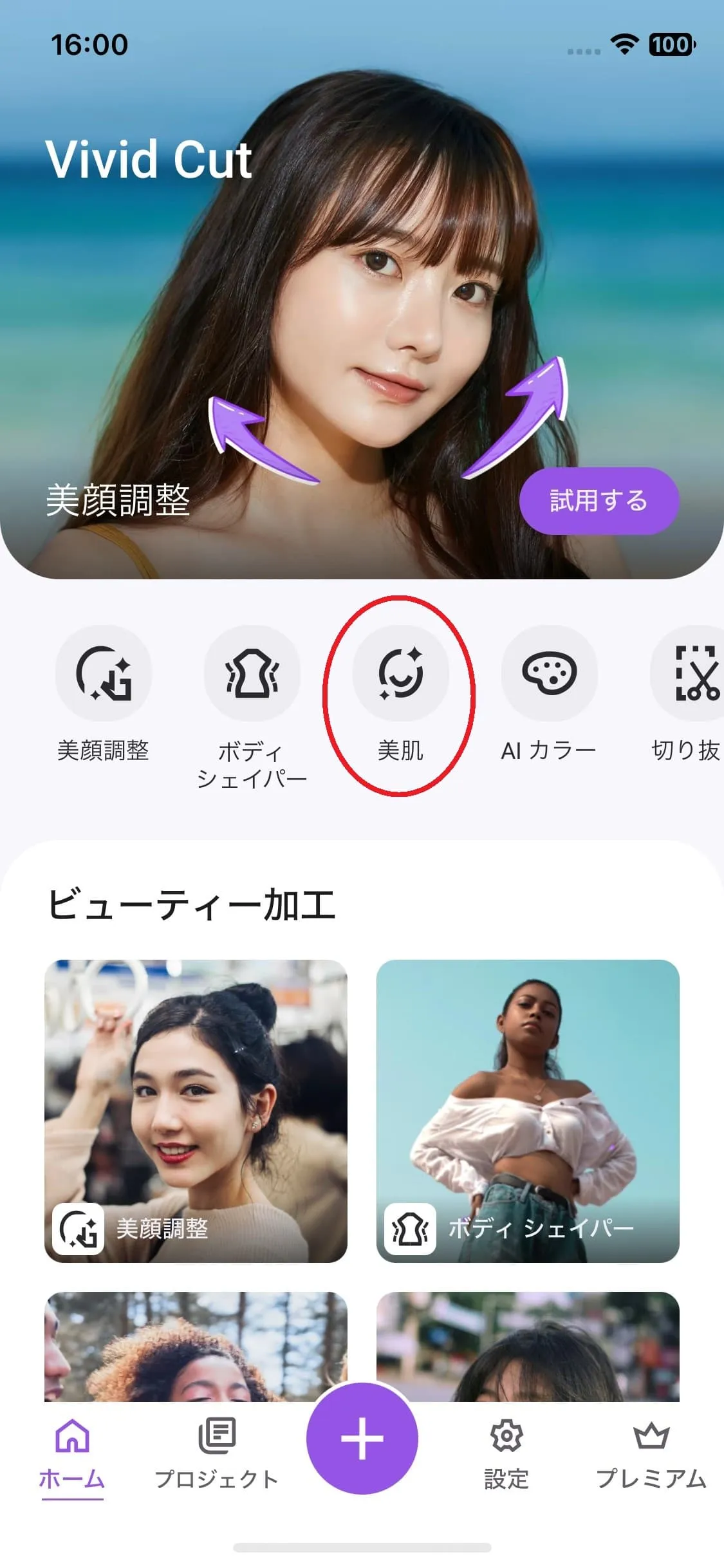Switch to the ホーム tab

click(x=71, y=1455)
